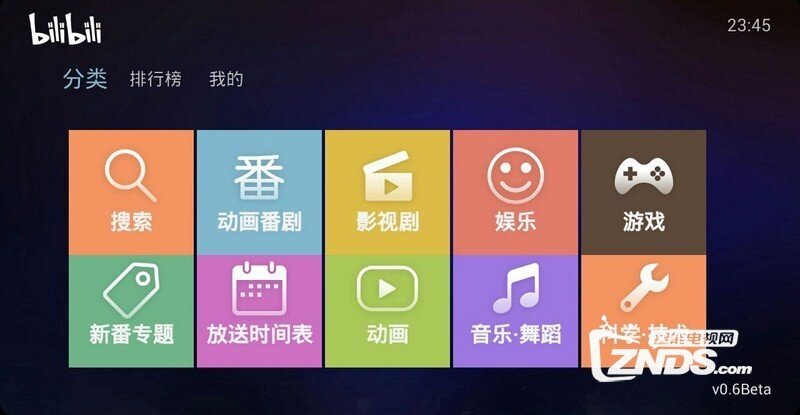Viewport: 800px width, 415px height.
Task: Switch to the 排行榜 tab
Action: [x=155, y=79]
